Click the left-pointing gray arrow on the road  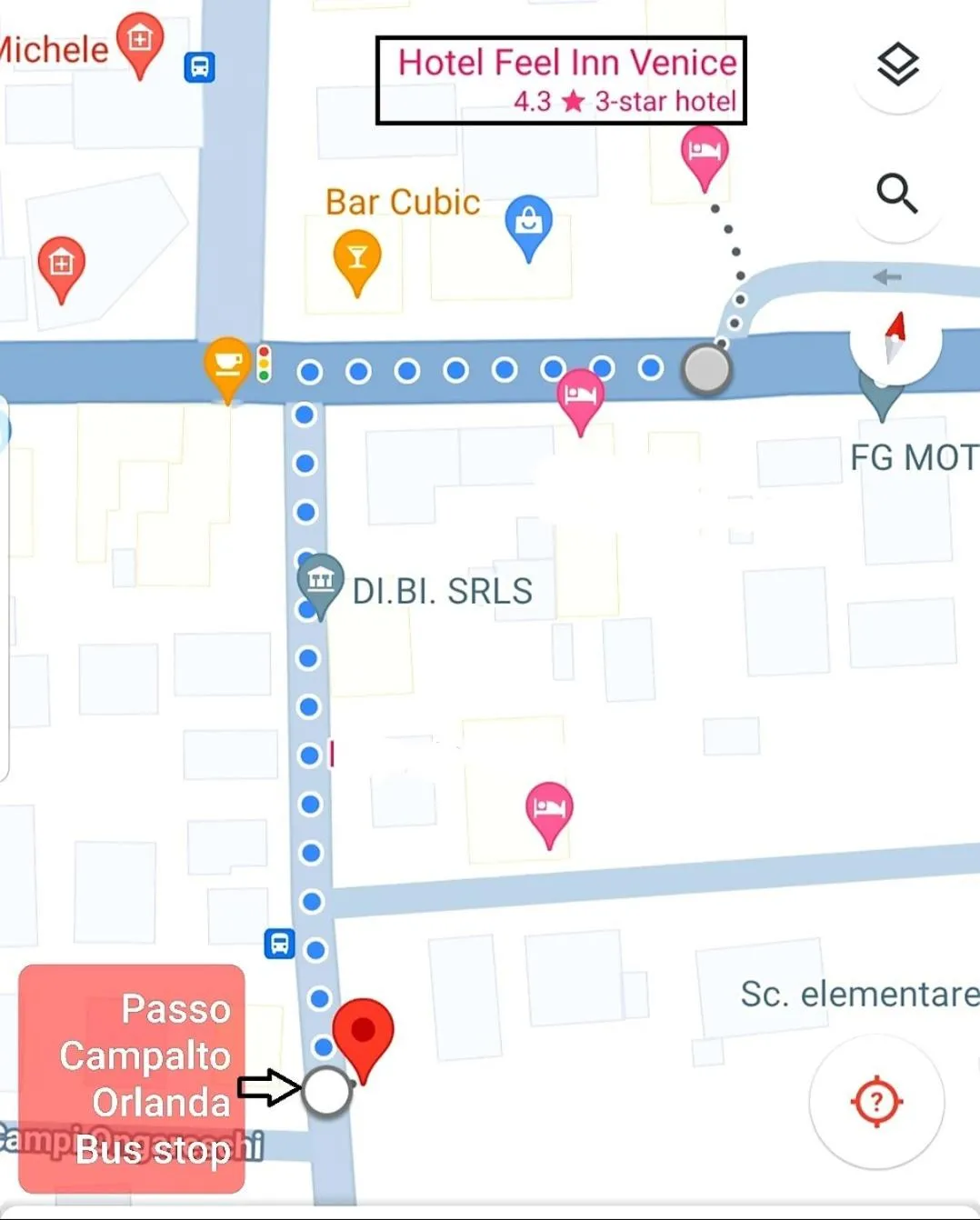tap(886, 278)
